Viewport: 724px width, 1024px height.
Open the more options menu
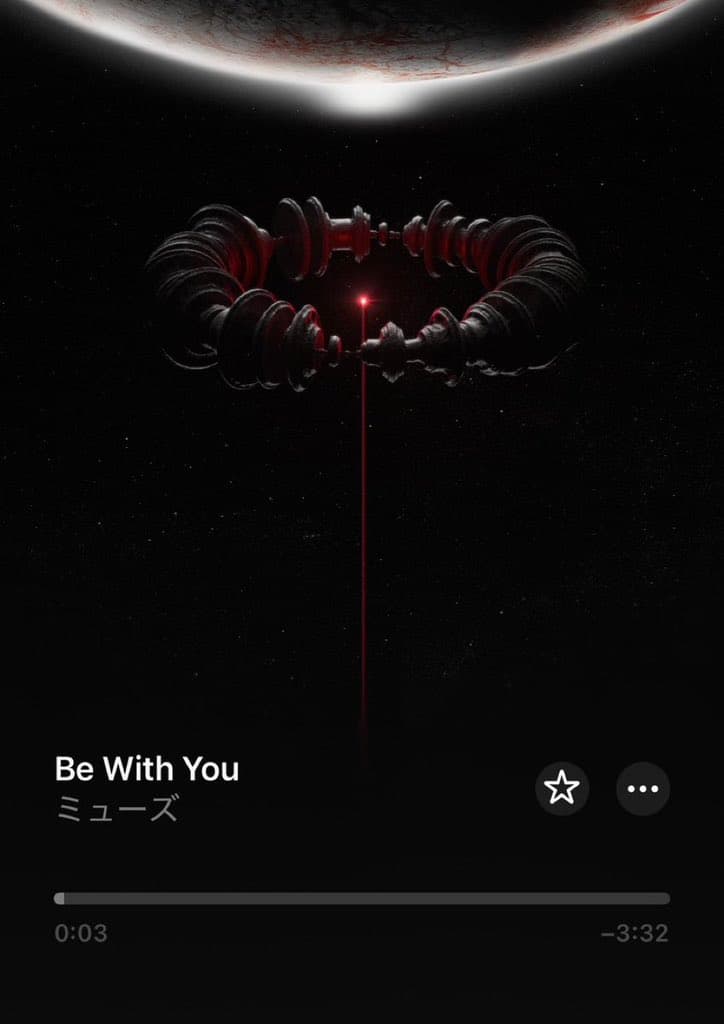coord(643,789)
